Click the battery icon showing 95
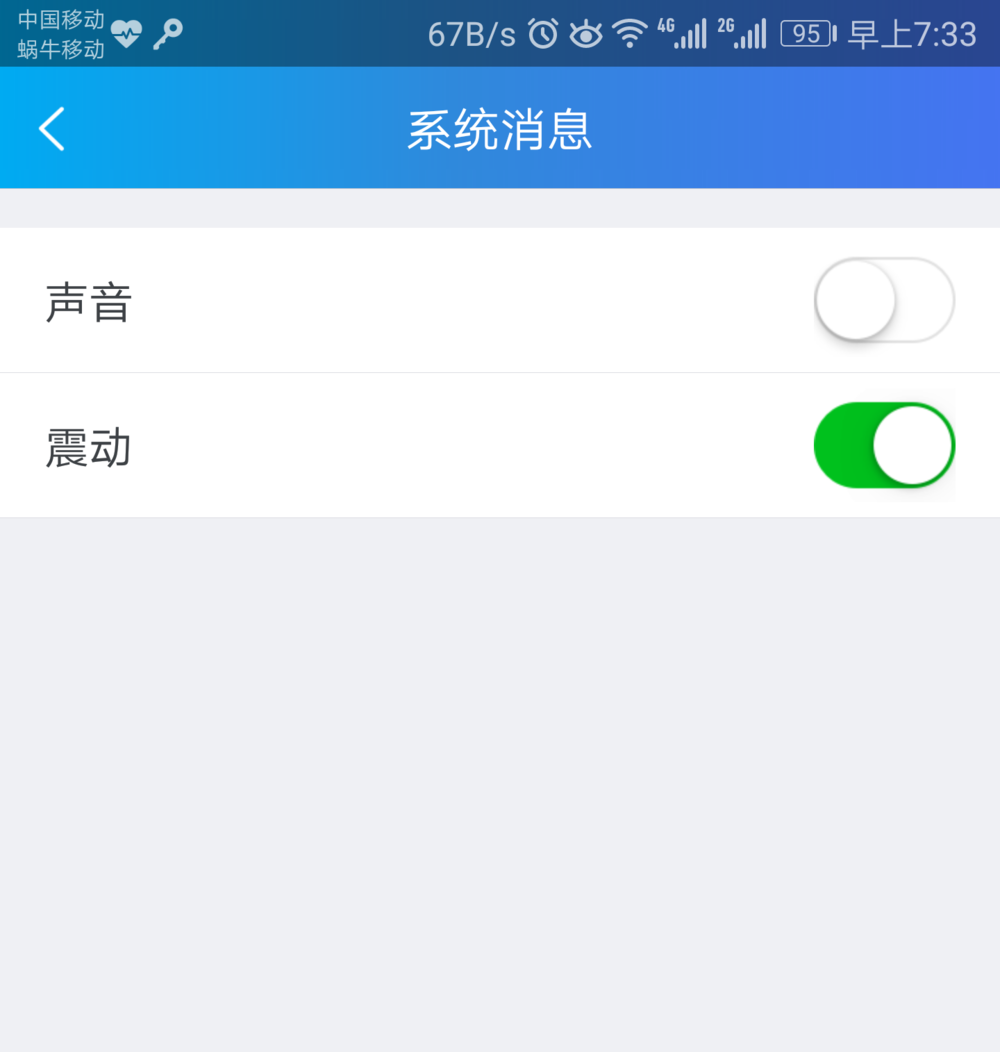The image size is (1000, 1052). point(806,33)
